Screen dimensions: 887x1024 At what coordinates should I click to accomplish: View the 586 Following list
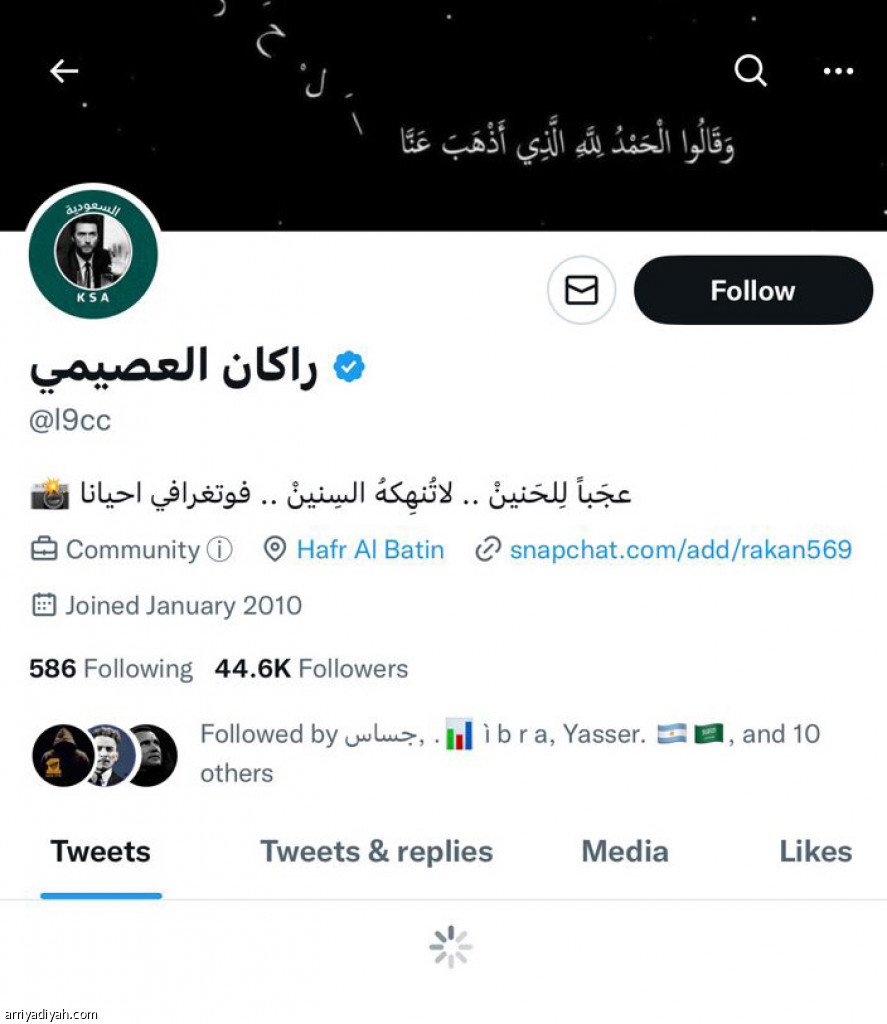(111, 669)
